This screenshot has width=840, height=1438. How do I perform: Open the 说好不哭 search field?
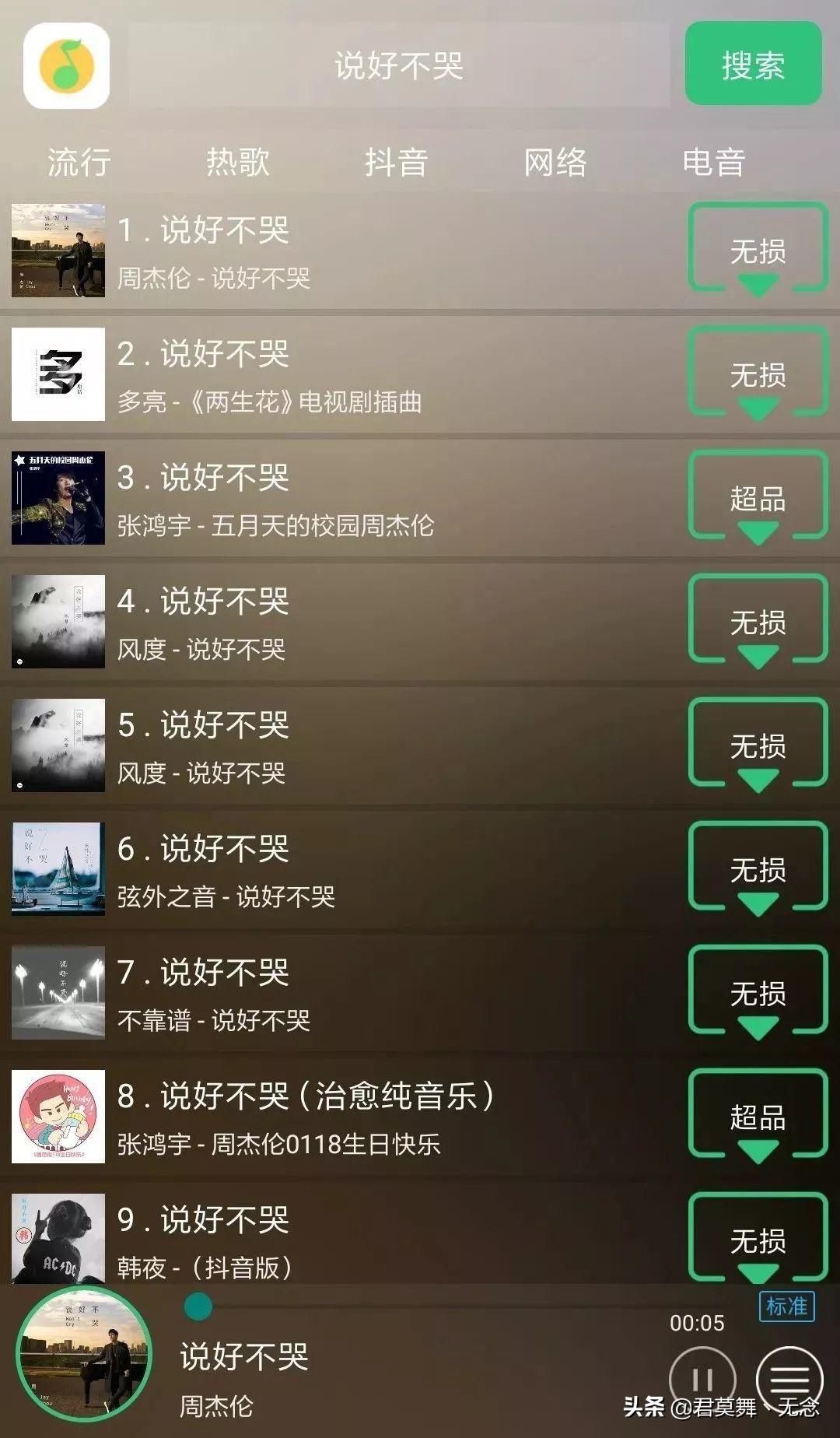398,65
